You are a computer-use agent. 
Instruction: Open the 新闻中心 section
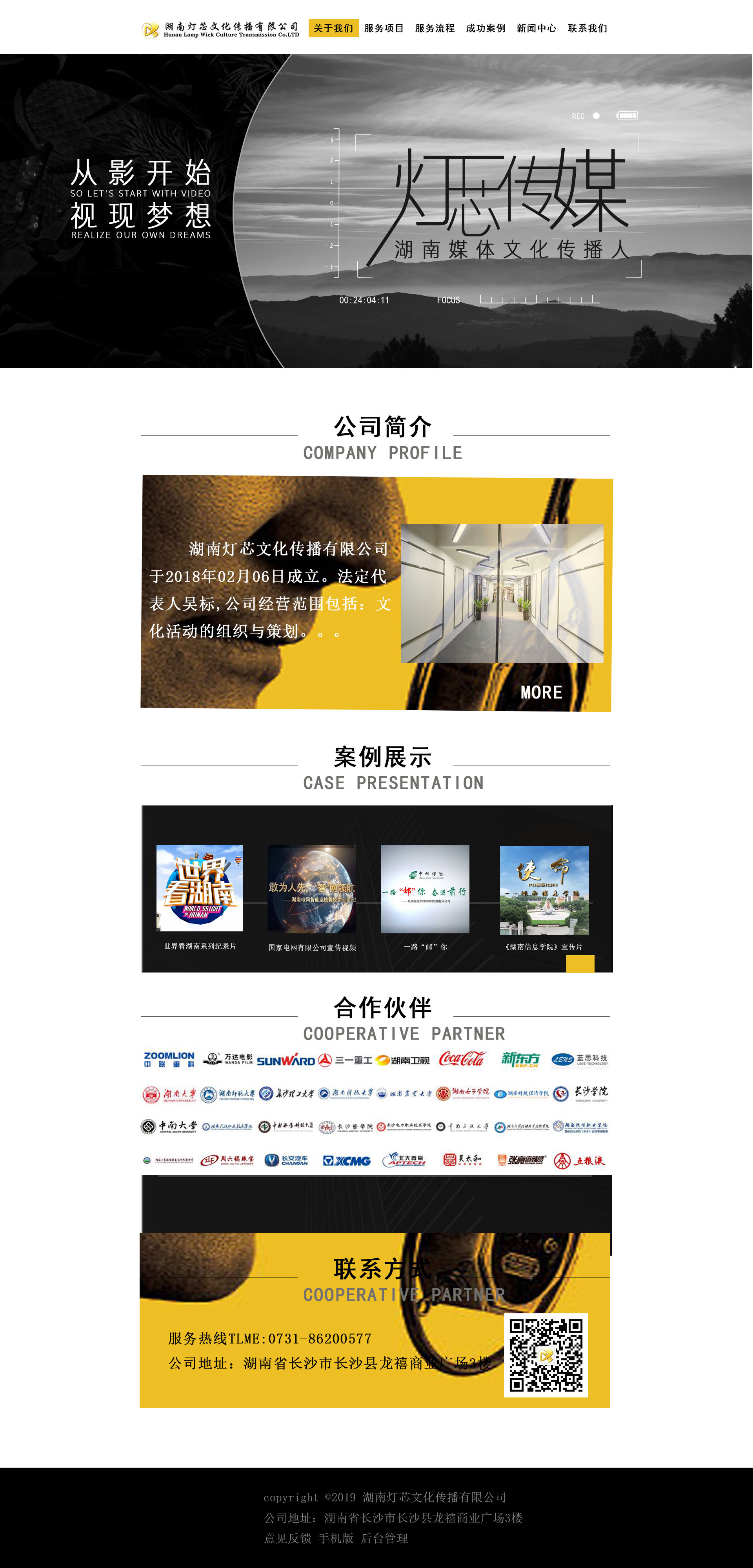(536, 28)
